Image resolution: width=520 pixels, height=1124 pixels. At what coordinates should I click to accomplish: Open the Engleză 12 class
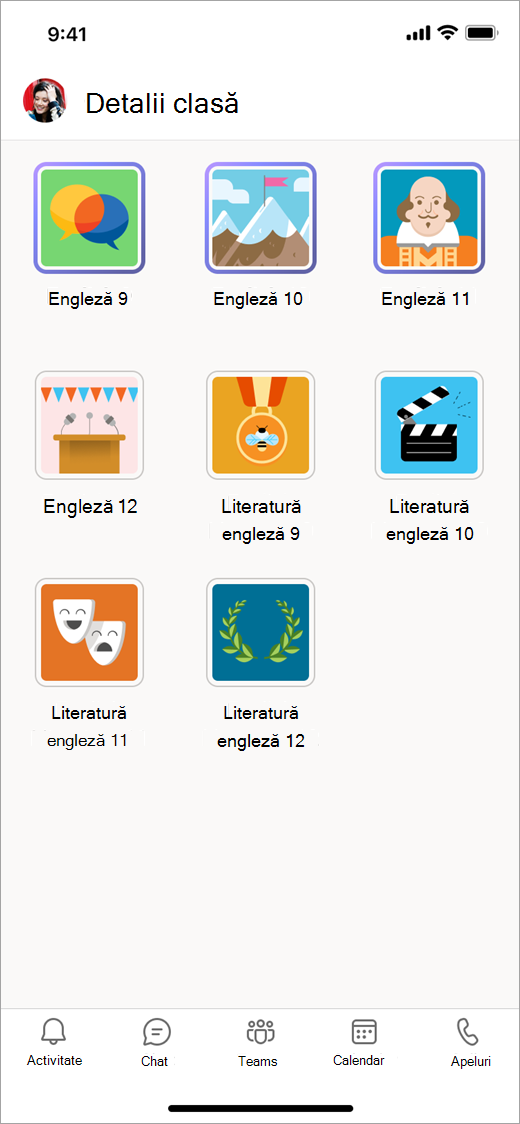(90, 425)
